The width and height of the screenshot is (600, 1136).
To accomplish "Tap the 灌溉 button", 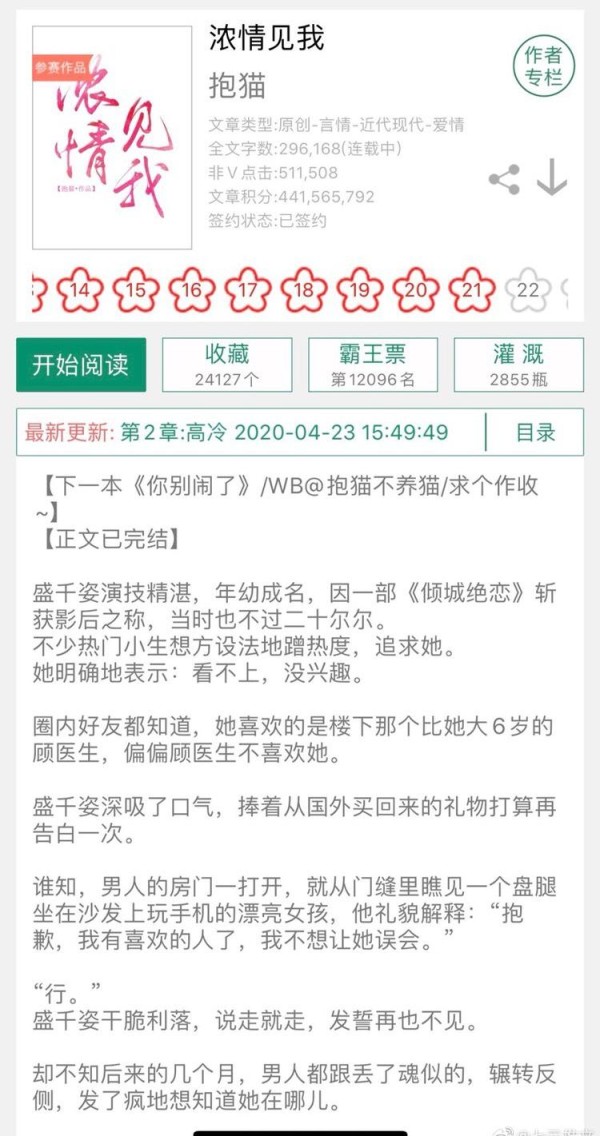I will [519, 364].
